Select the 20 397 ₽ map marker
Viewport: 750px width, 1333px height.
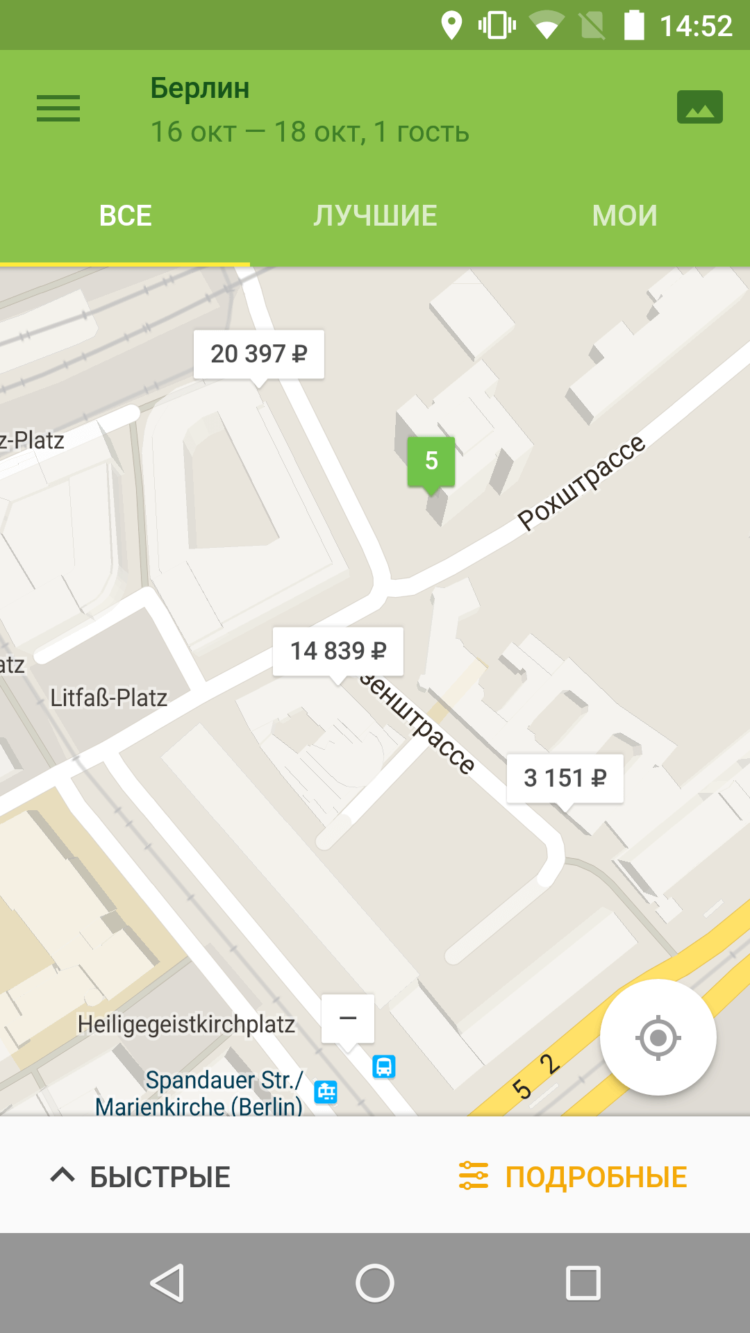click(258, 353)
